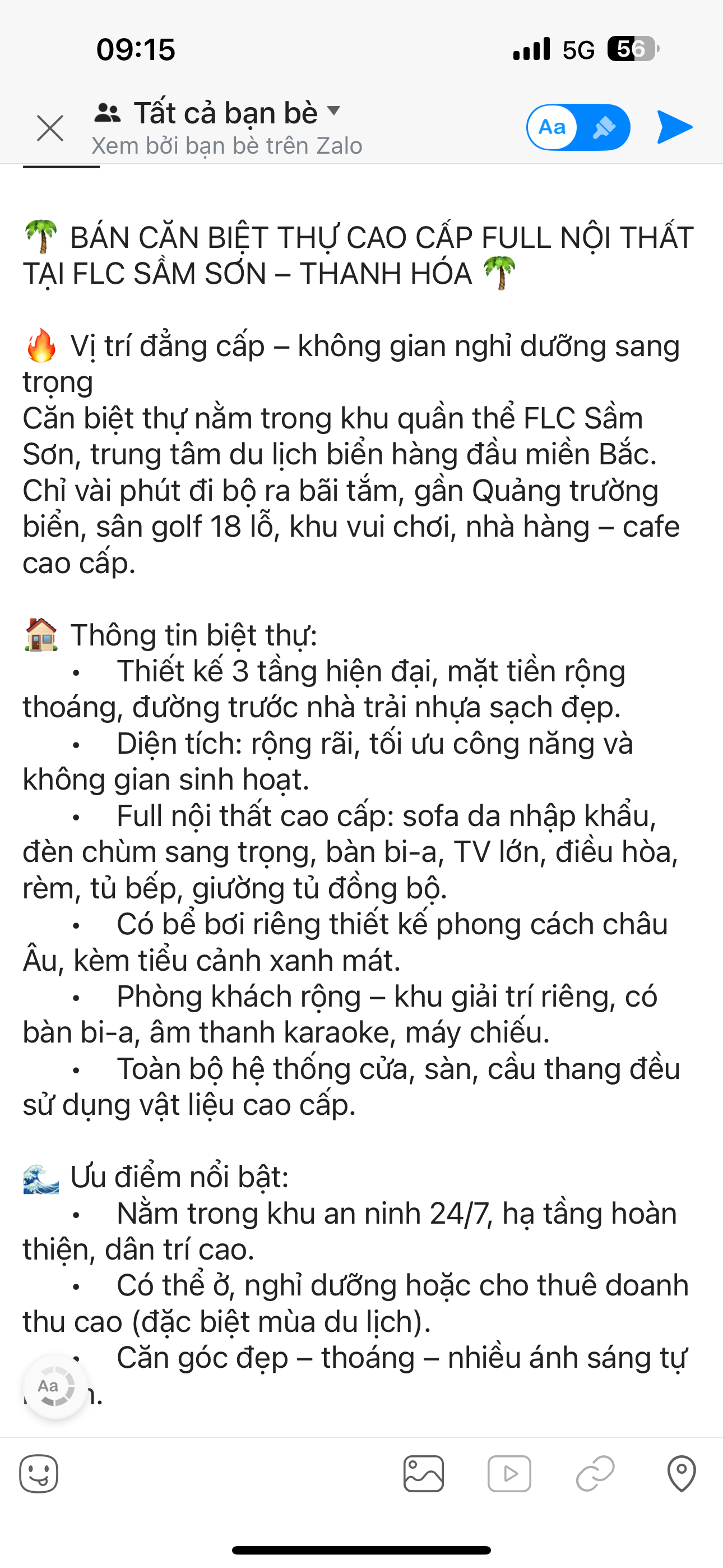This screenshot has width=723, height=1568.
Task: Edit the villa listing post text
Action: (x=359, y=791)
